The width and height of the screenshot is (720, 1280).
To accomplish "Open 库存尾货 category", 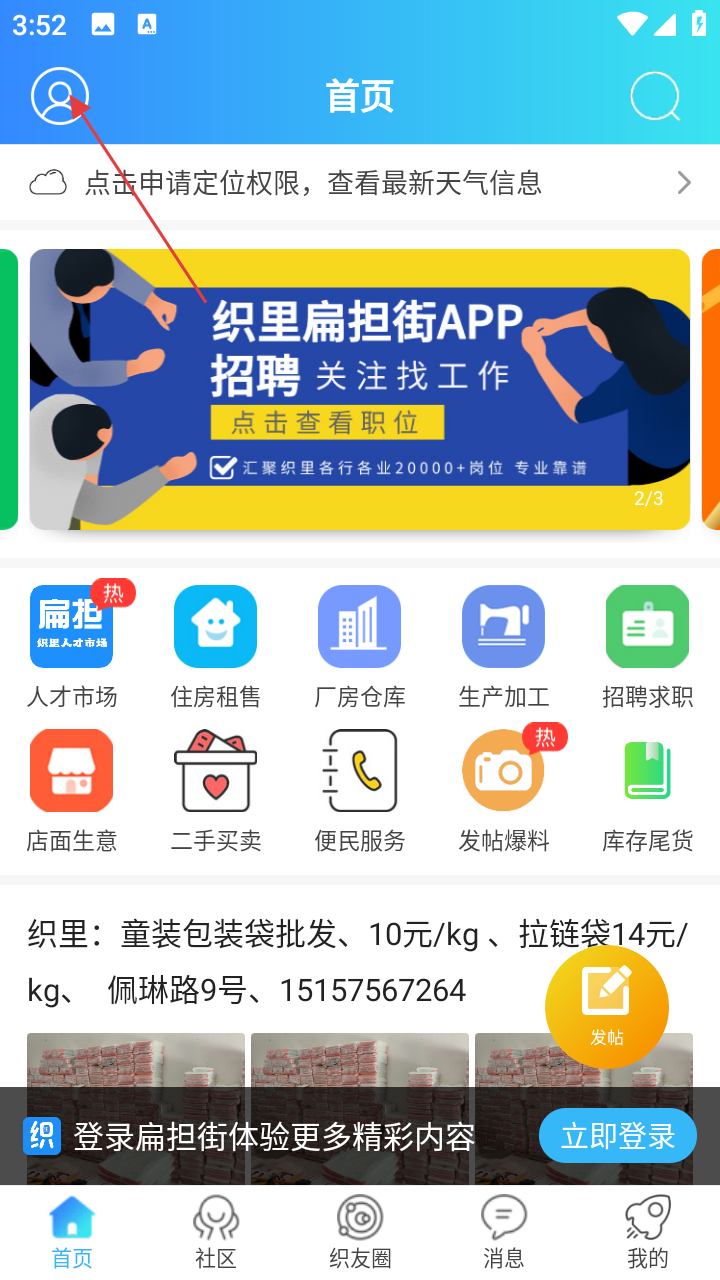I will coord(648,789).
